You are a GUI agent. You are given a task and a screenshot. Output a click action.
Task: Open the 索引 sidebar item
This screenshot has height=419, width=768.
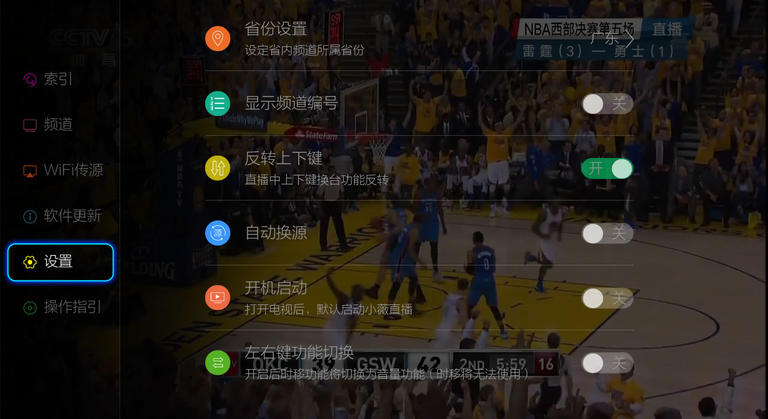click(58, 79)
